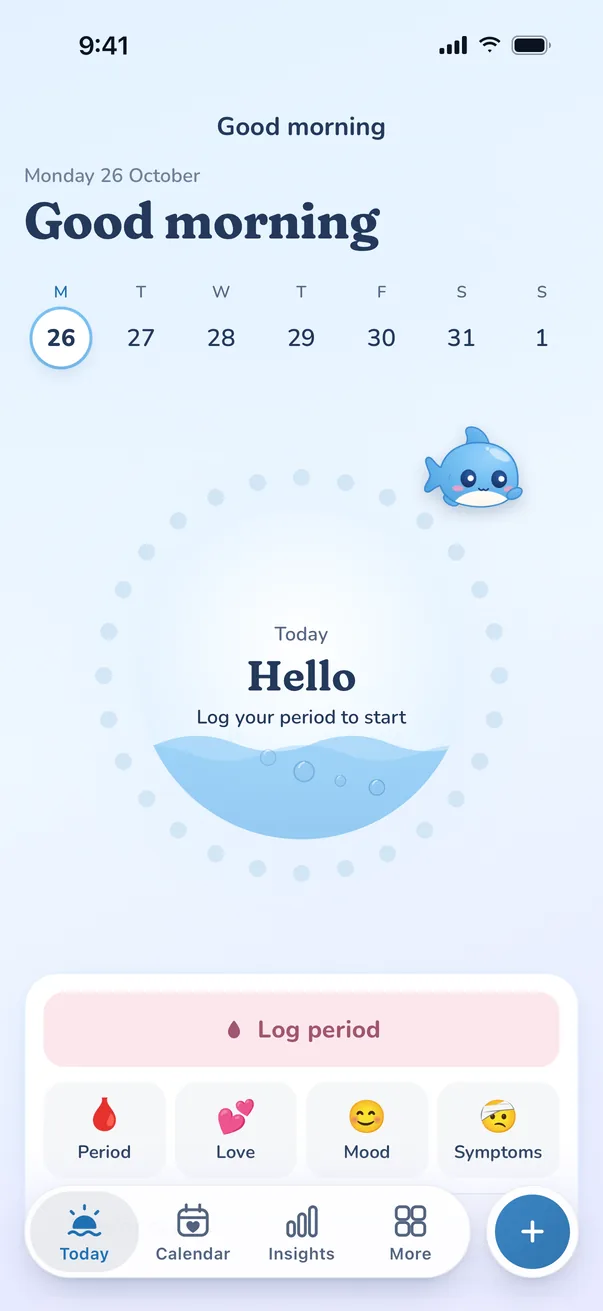The image size is (603, 1311).
Task: Tap the highlighted Monday 26 date
Action: pyautogui.click(x=61, y=338)
